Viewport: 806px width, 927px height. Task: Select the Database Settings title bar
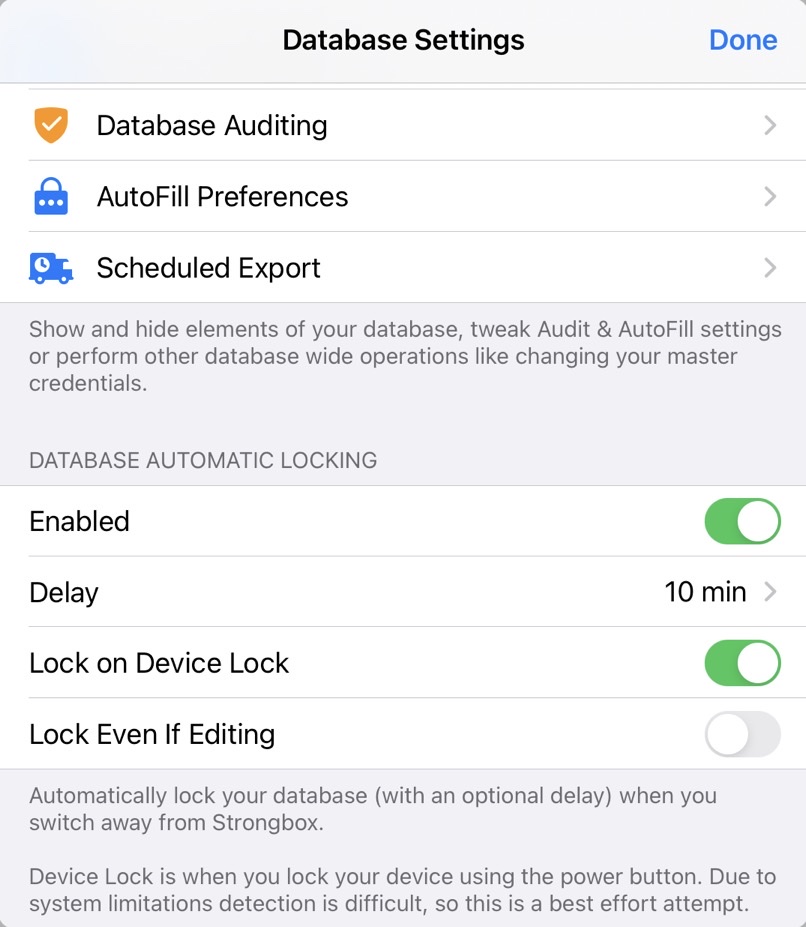click(x=403, y=40)
